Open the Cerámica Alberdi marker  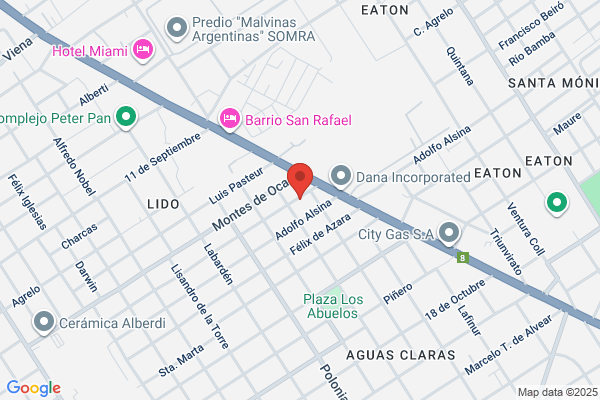pyautogui.click(x=44, y=322)
